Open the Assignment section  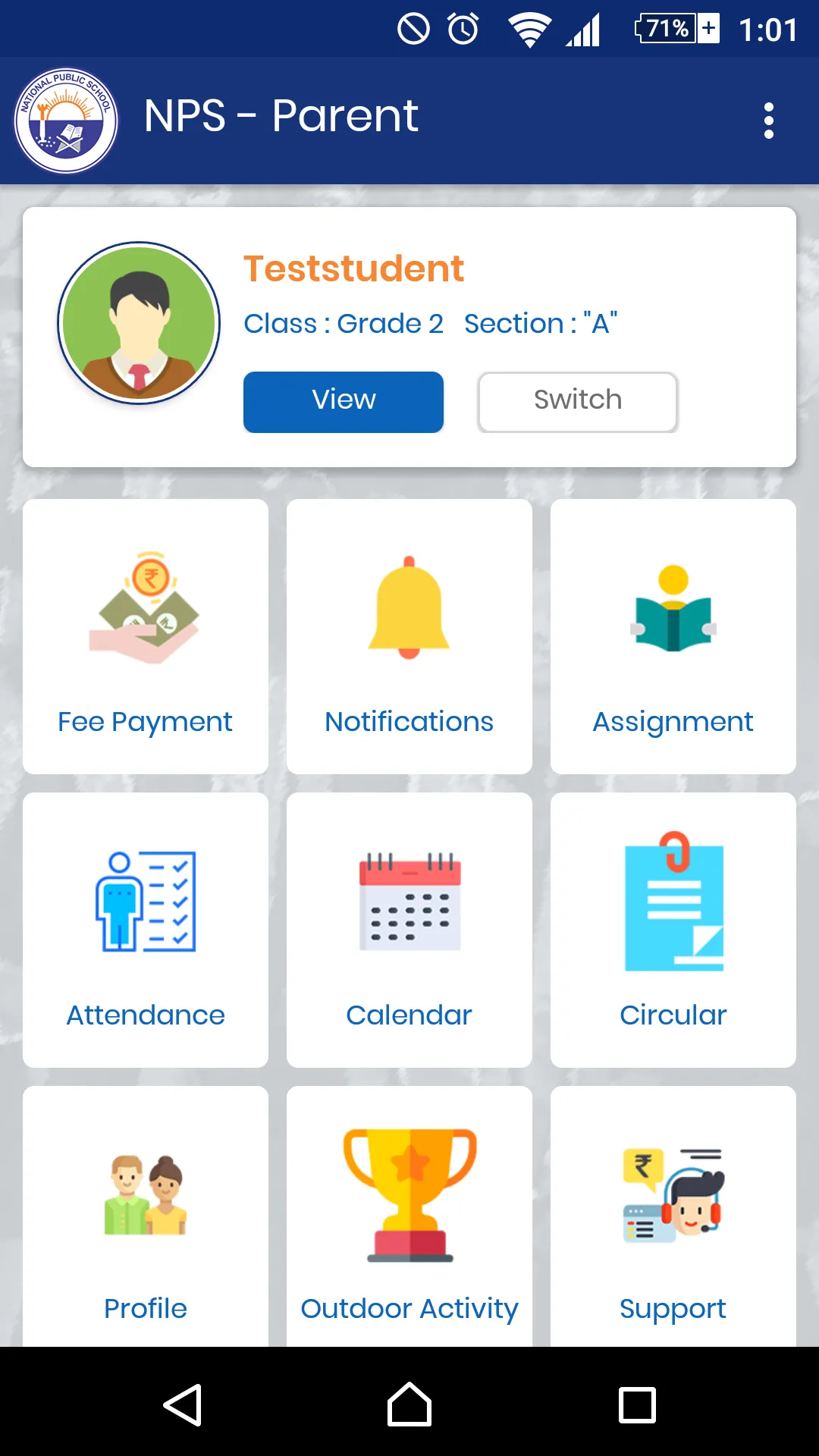coord(673,636)
